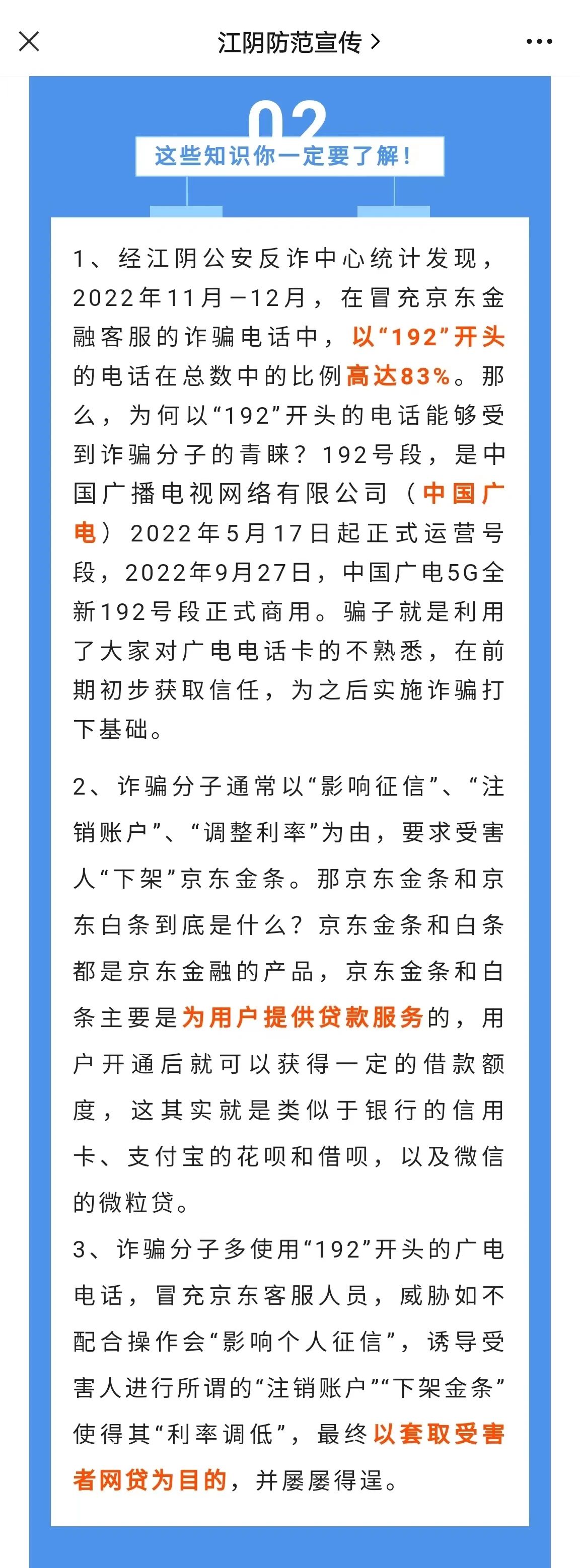Open the 江阴防范宣传 account page
Screen dimensions: 580x1568
[x=298, y=42]
